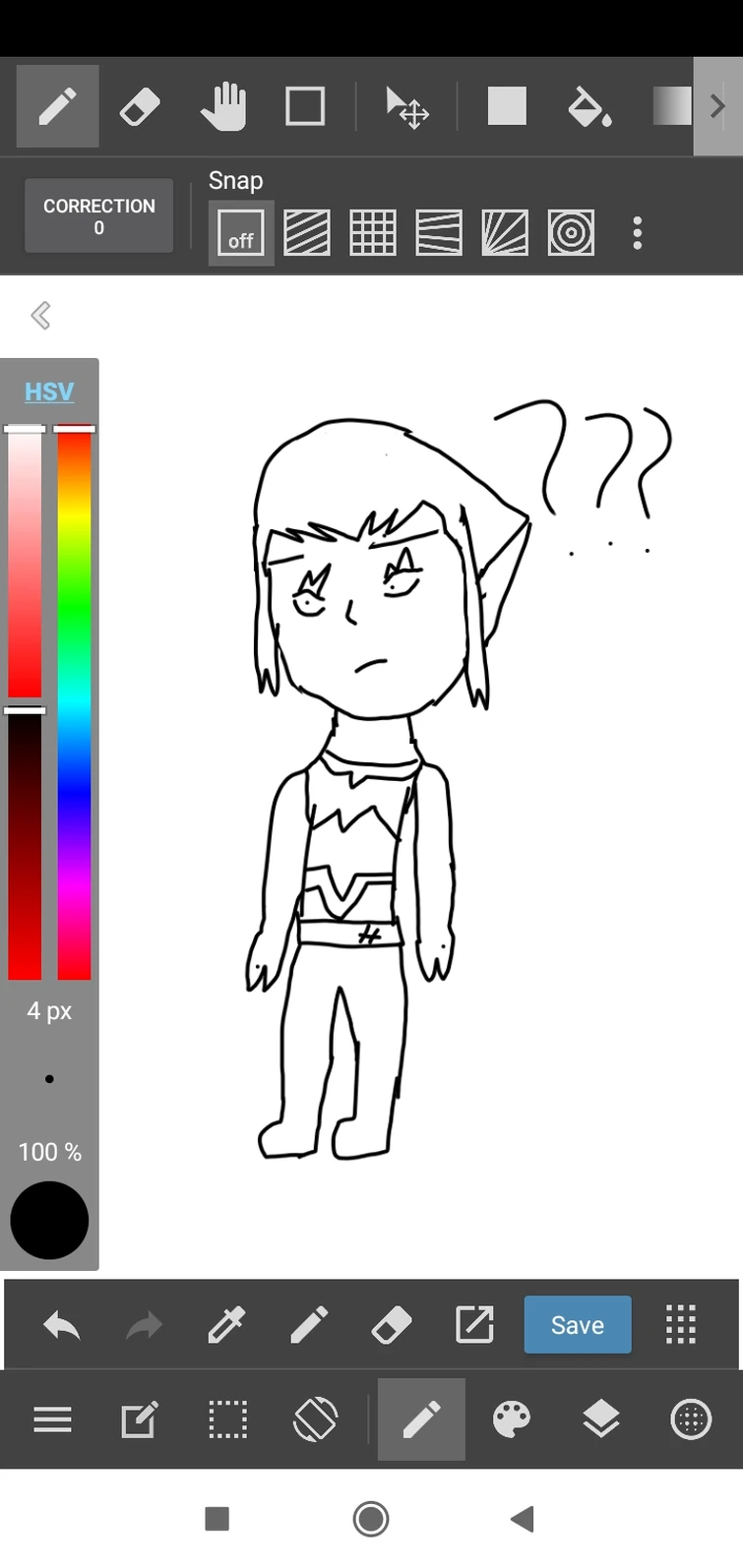Open the Eyedropper color picker
Viewport: 743px width, 1568px height.
tap(226, 1325)
